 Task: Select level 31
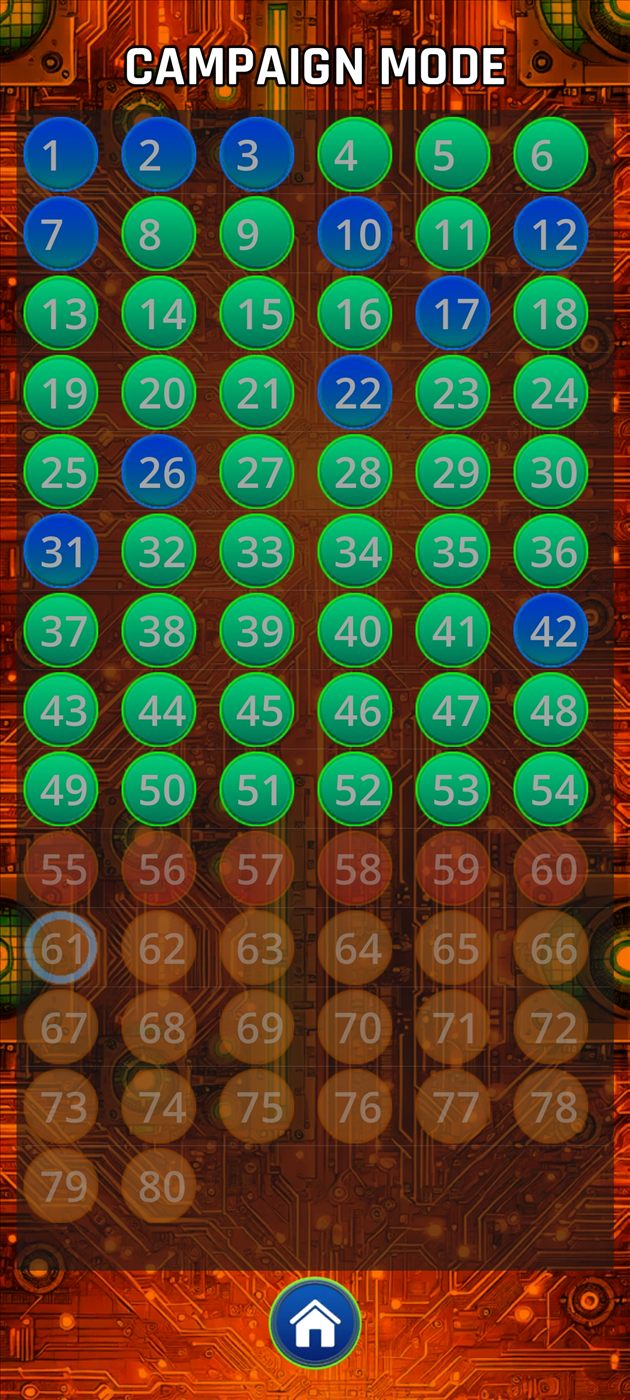coord(61,551)
